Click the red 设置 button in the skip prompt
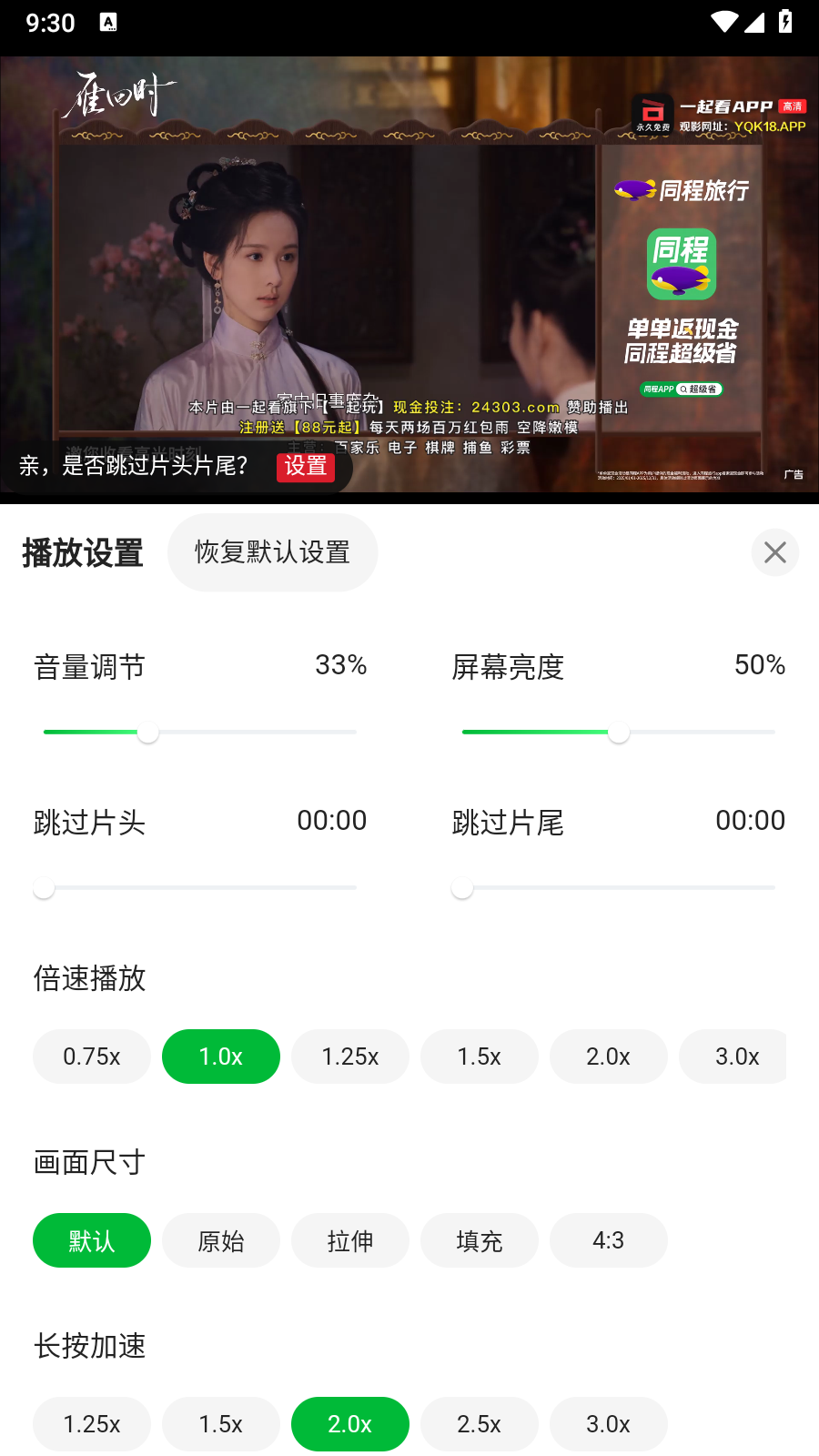This screenshot has height=1456, width=819. click(306, 467)
